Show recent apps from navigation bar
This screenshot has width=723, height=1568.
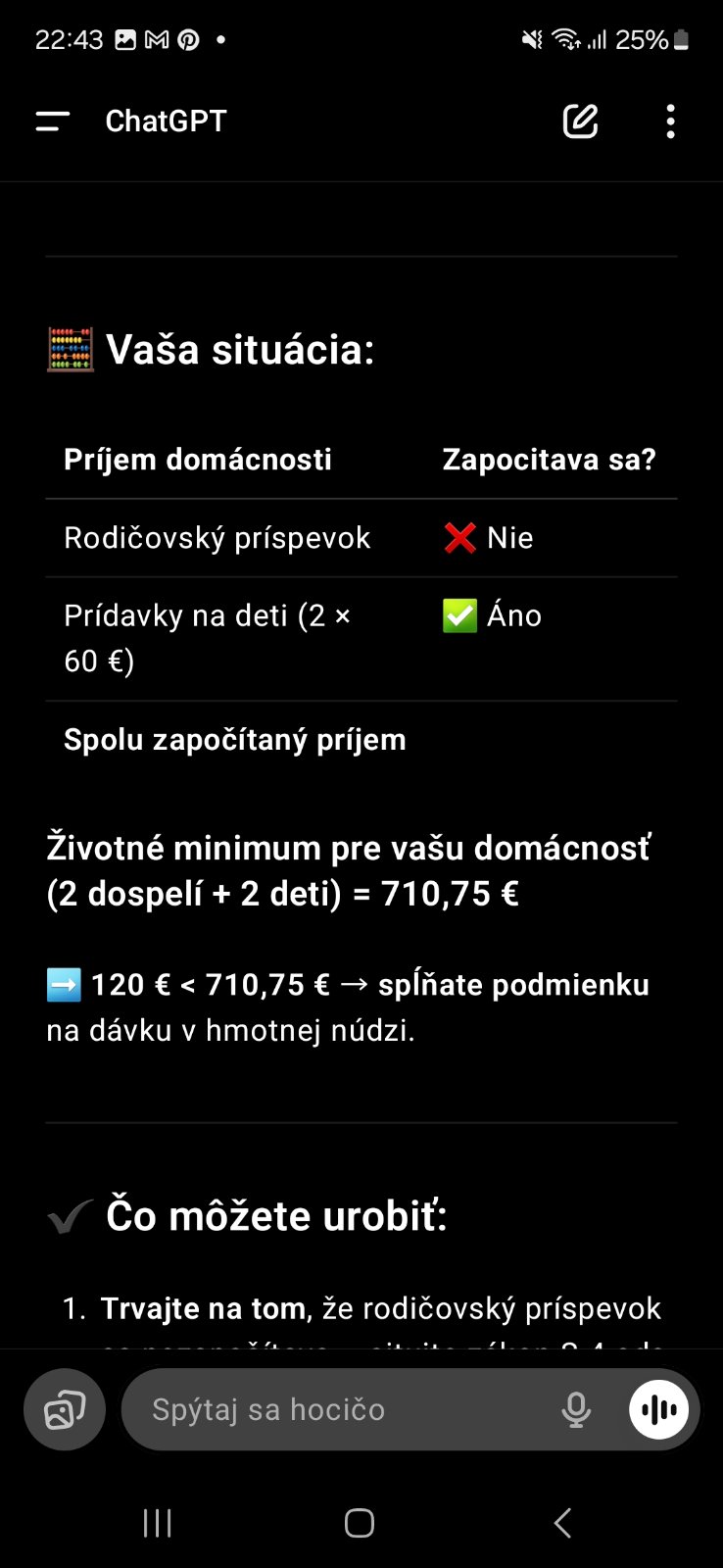point(158,1523)
